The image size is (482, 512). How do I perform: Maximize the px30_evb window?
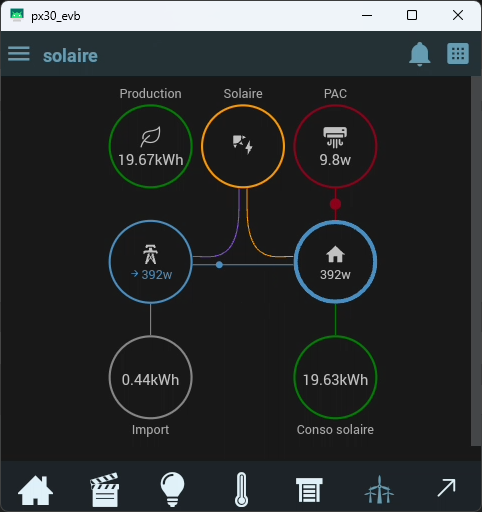point(412,15)
